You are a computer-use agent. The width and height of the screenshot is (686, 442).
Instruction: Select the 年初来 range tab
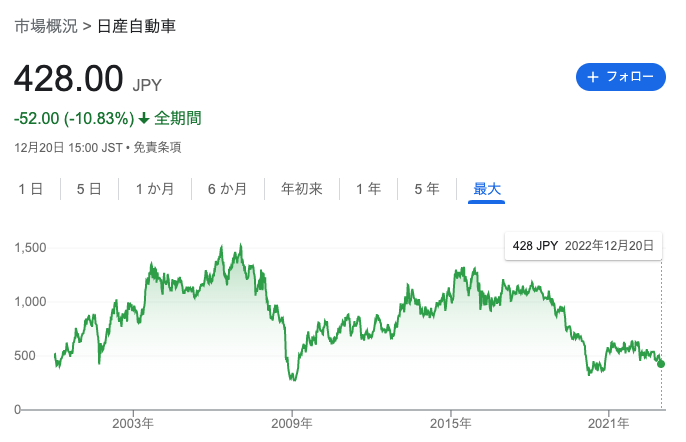[301, 188]
